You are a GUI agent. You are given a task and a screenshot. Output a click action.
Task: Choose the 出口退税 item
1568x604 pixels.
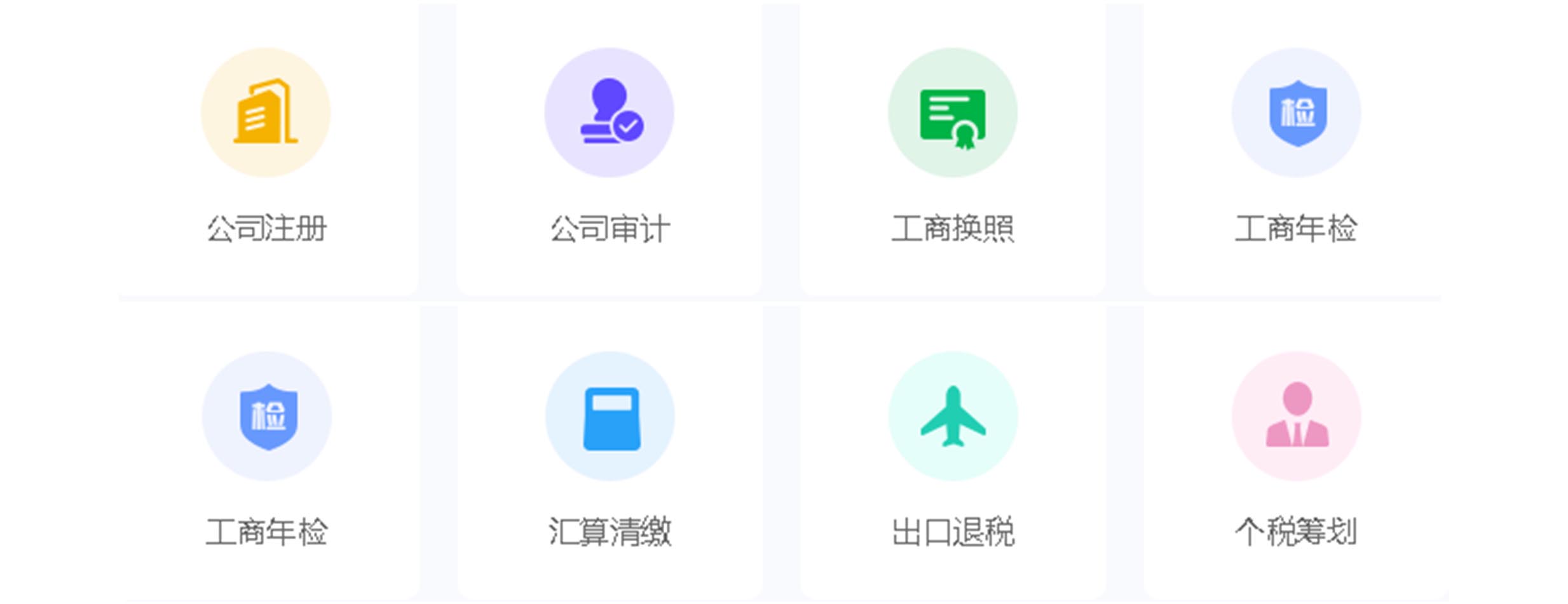click(953, 450)
